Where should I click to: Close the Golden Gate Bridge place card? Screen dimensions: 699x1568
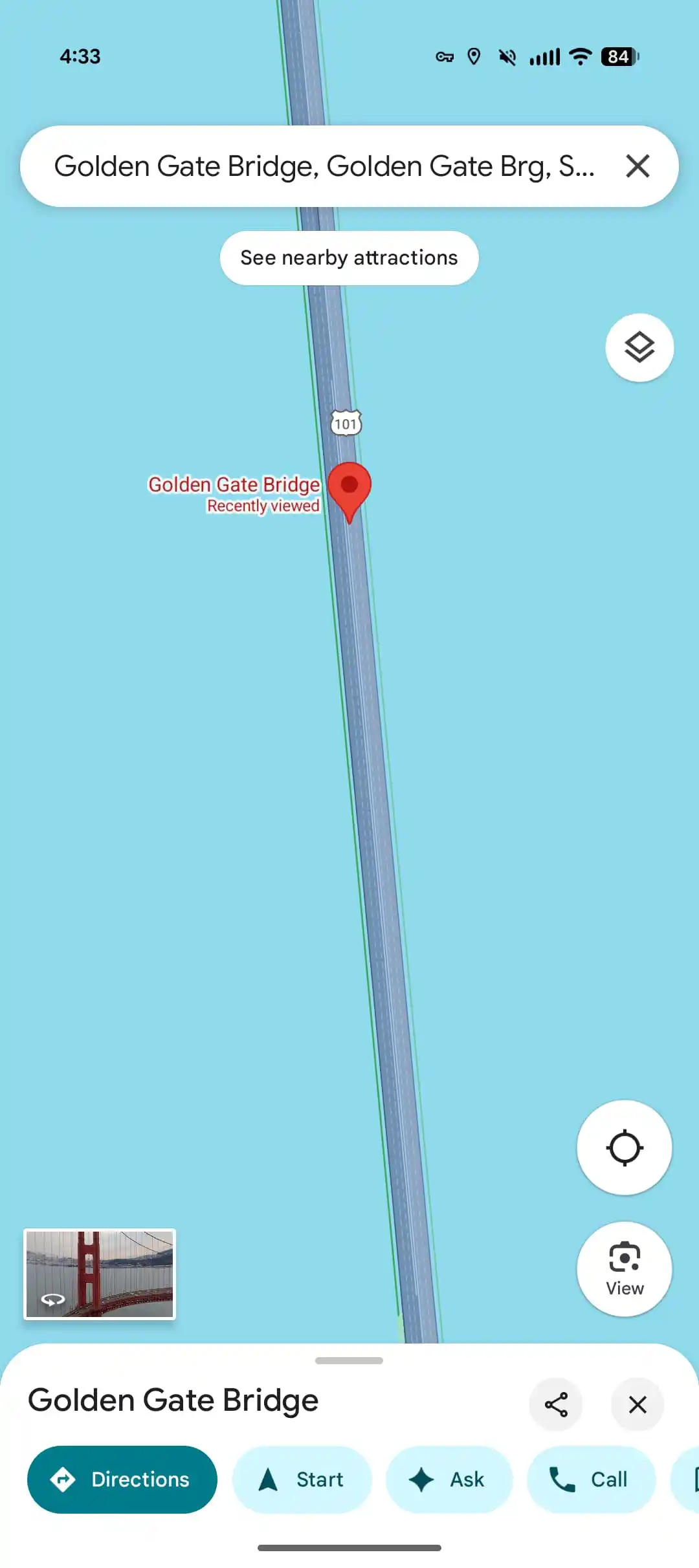click(x=638, y=1404)
